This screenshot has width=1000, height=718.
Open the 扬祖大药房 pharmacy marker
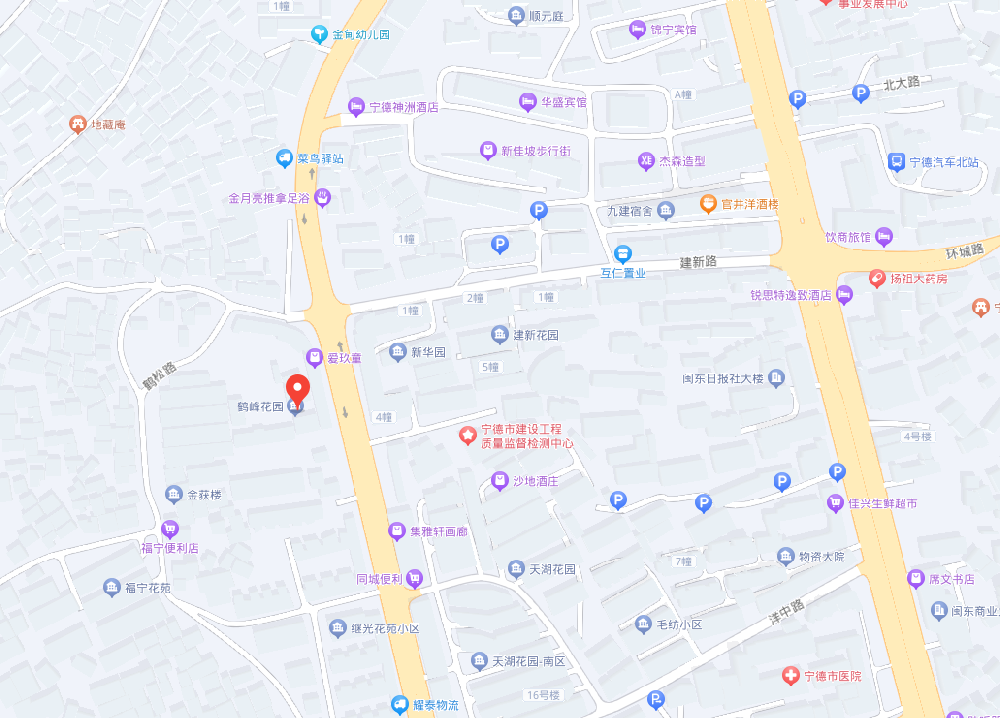click(x=877, y=279)
